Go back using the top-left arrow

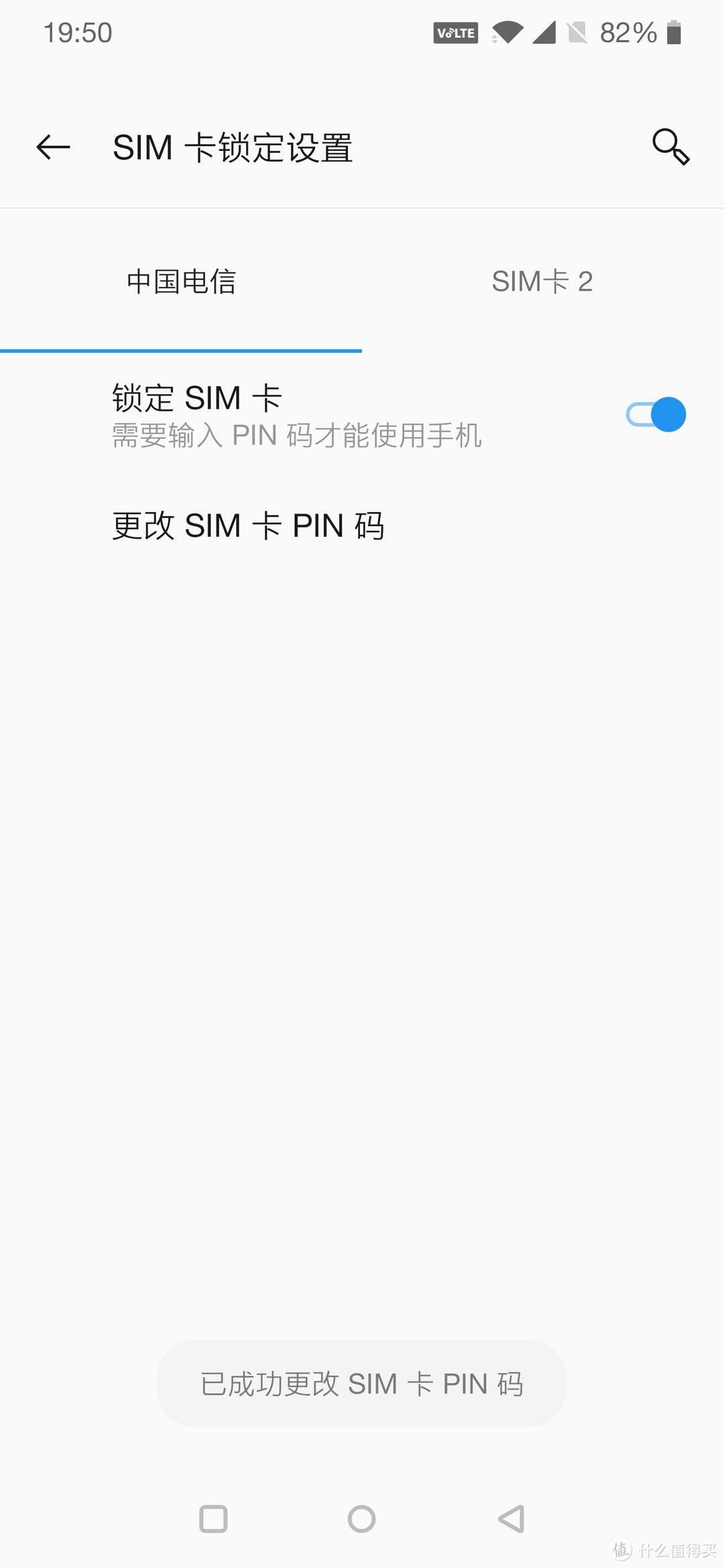point(54,147)
